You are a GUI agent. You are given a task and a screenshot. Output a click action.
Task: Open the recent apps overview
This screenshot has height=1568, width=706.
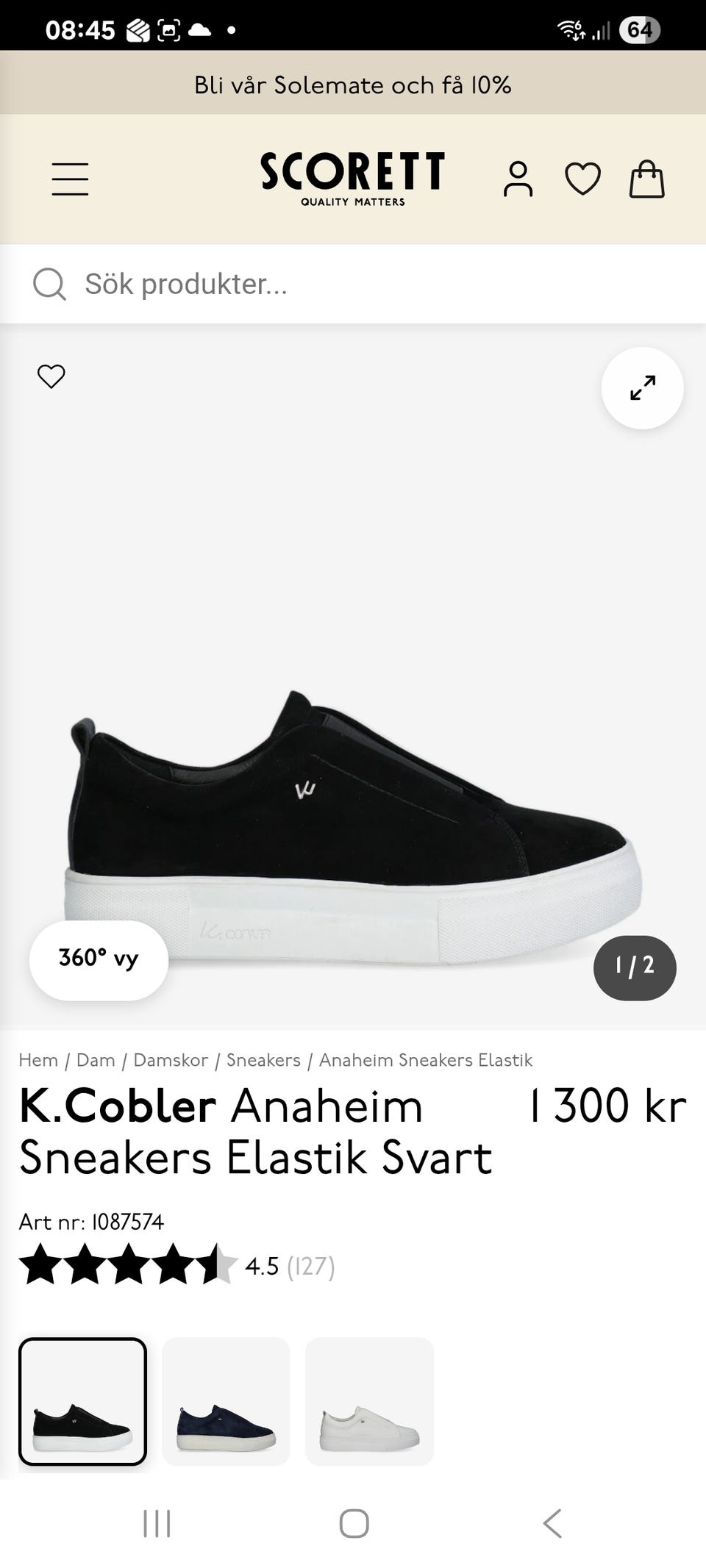point(157,1523)
